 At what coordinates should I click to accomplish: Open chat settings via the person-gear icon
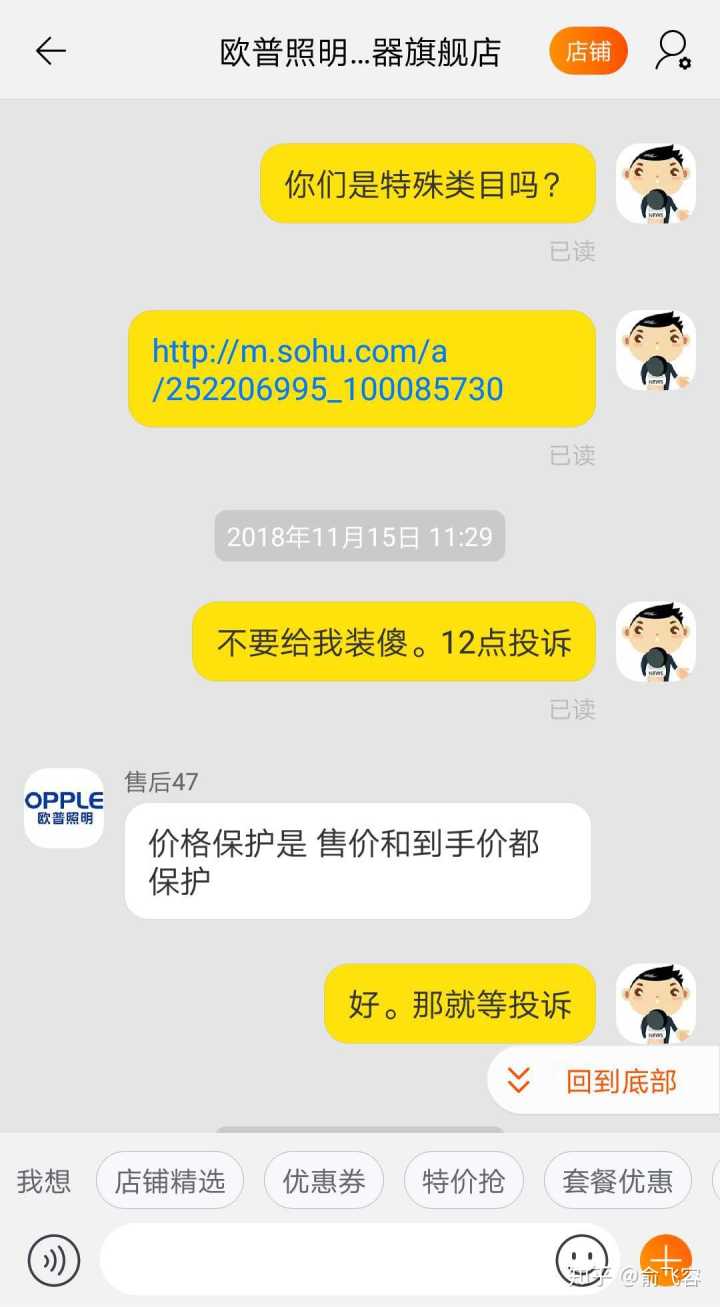tap(673, 51)
